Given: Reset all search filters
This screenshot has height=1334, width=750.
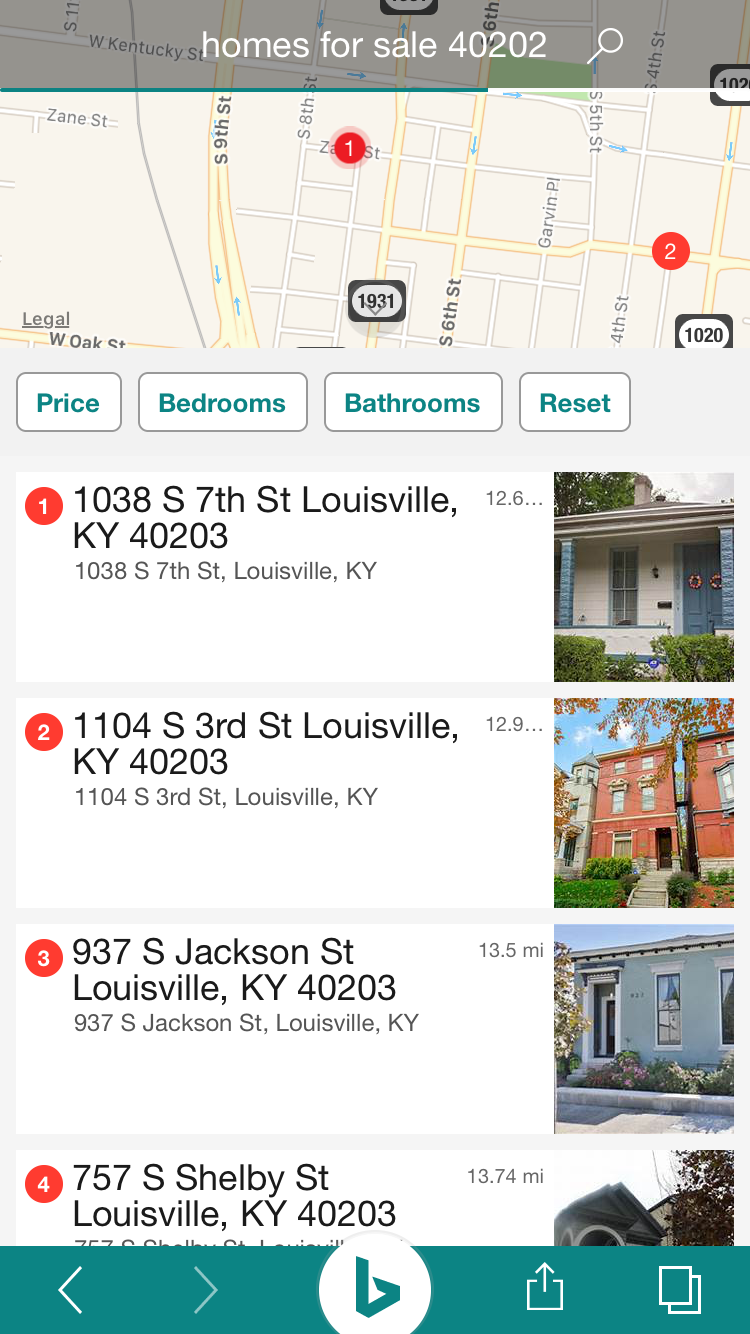Looking at the screenshot, I should [574, 402].
